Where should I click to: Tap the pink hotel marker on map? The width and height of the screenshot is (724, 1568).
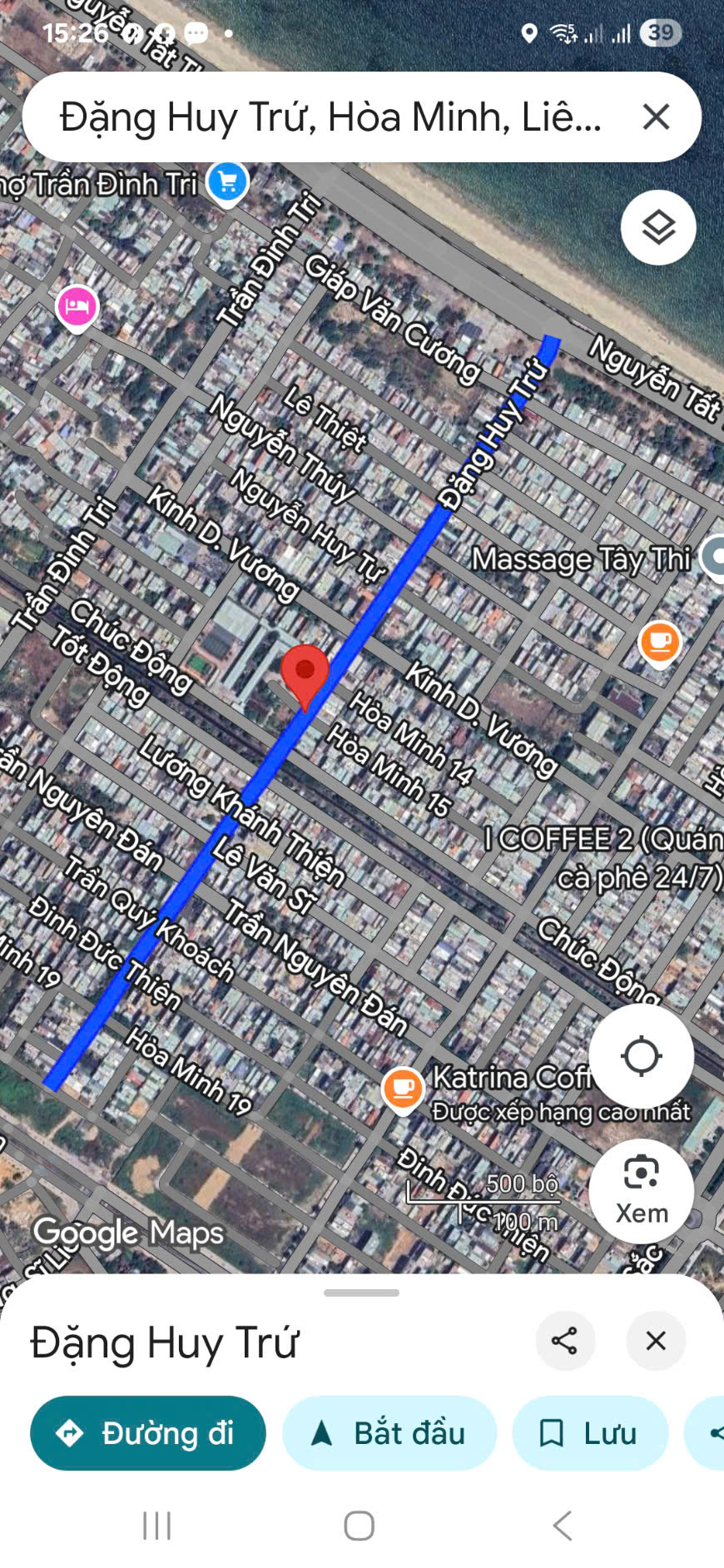77,307
